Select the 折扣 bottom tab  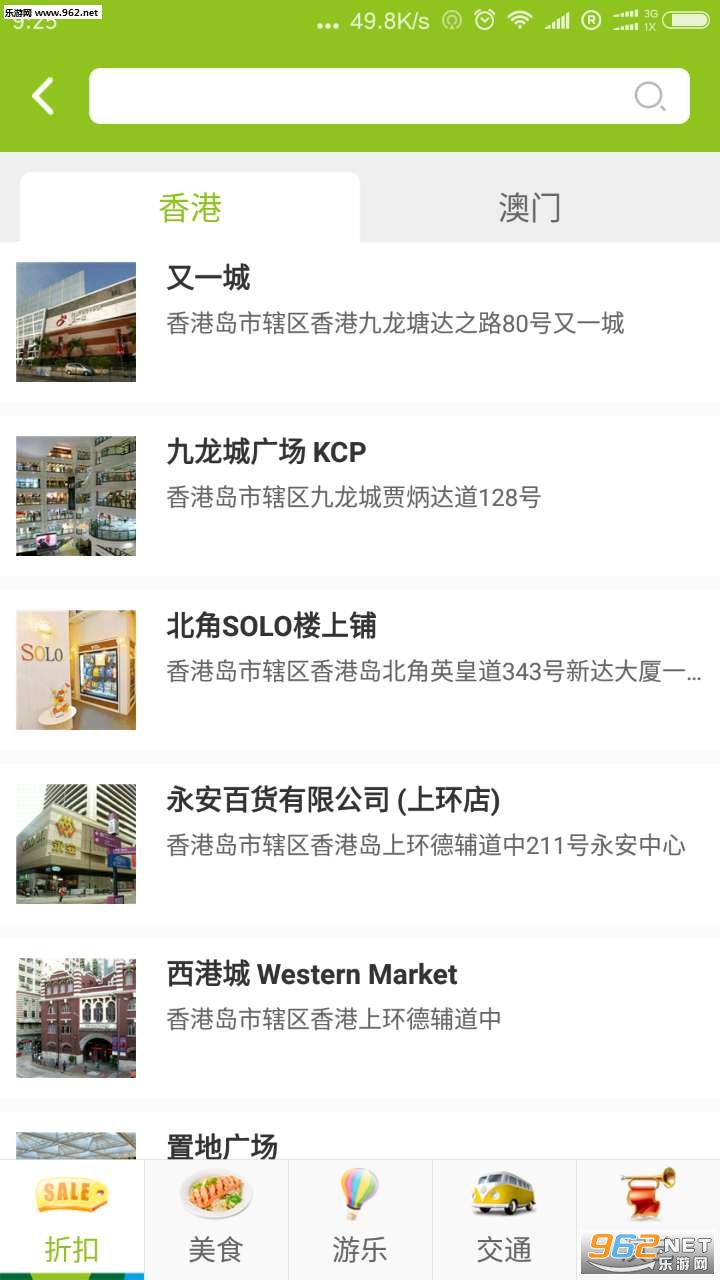tap(72, 1220)
